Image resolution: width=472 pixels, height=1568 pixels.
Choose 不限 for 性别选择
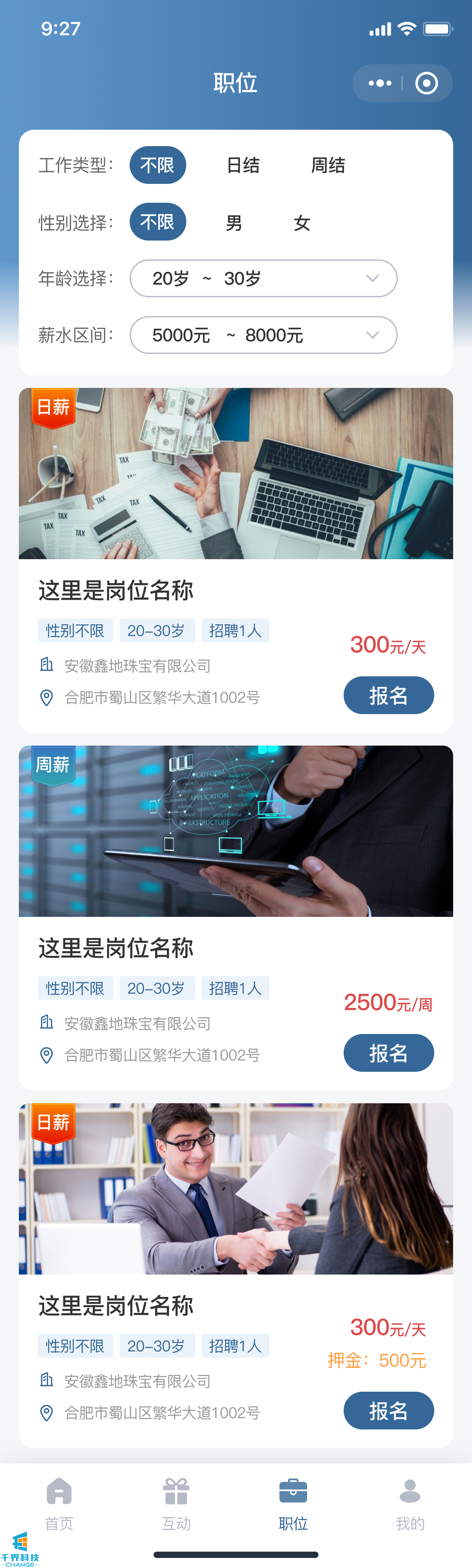point(158,222)
